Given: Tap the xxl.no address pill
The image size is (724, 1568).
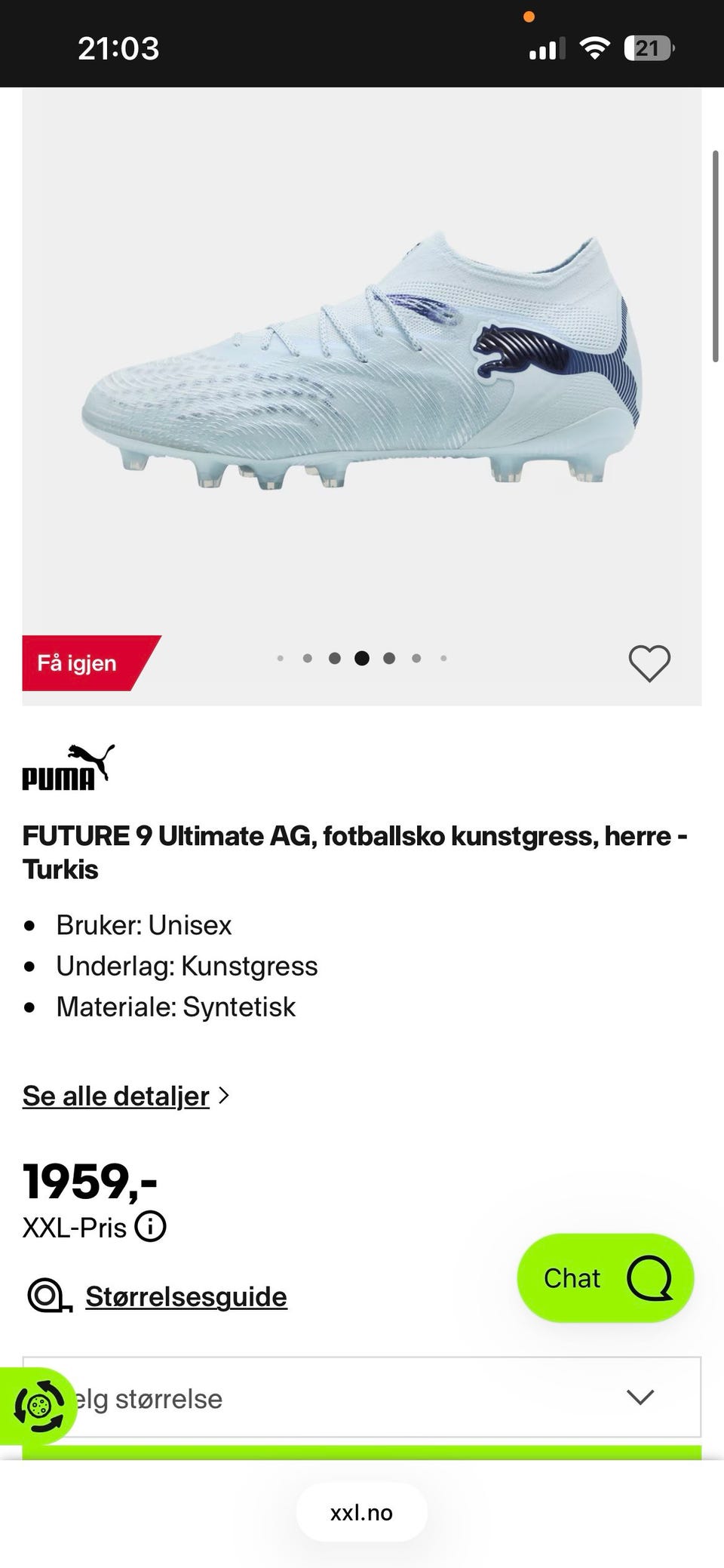Looking at the screenshot, I should (361, 1512).
